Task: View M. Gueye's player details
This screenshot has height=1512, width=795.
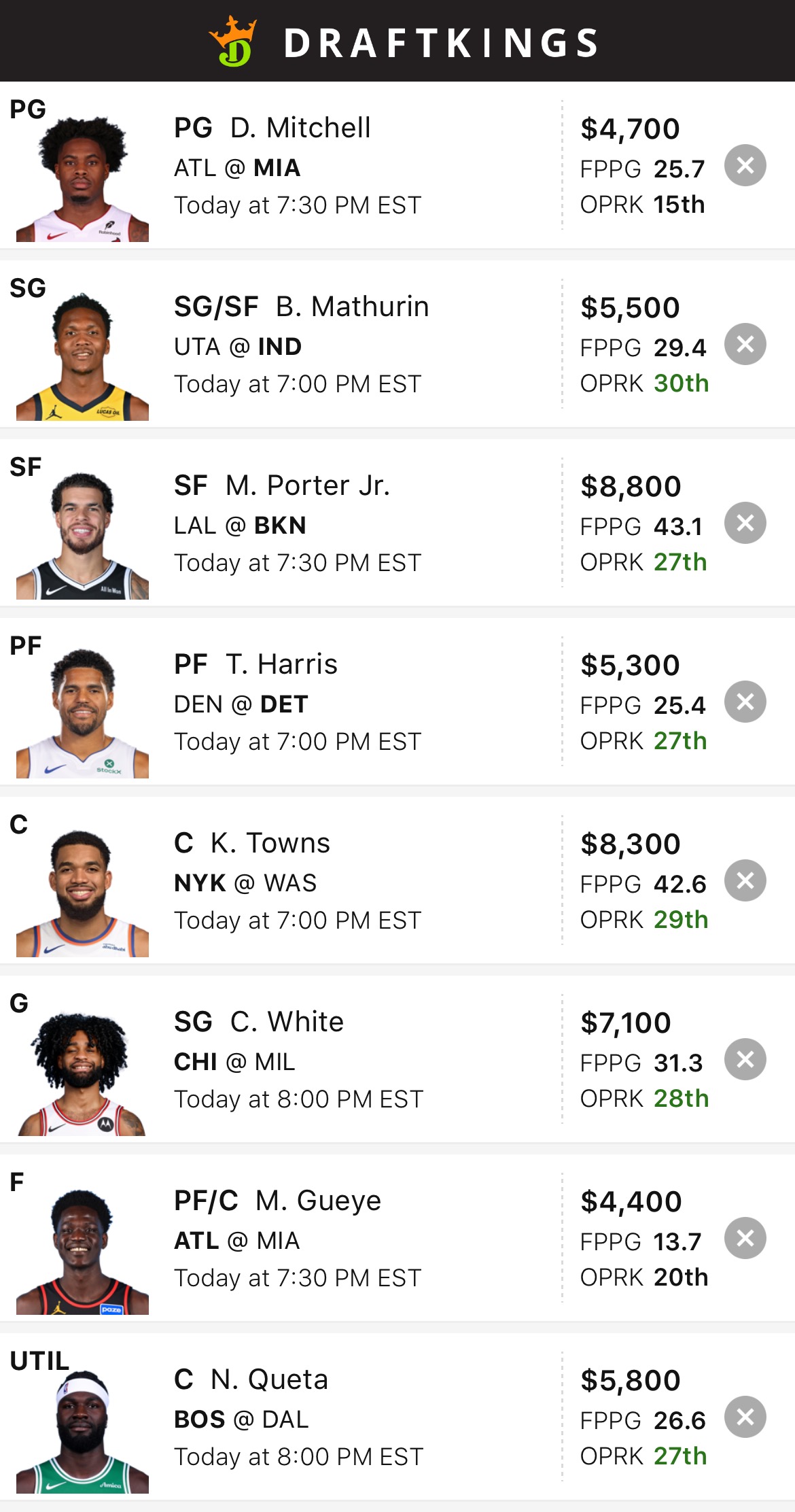Action: point(318,1201)
